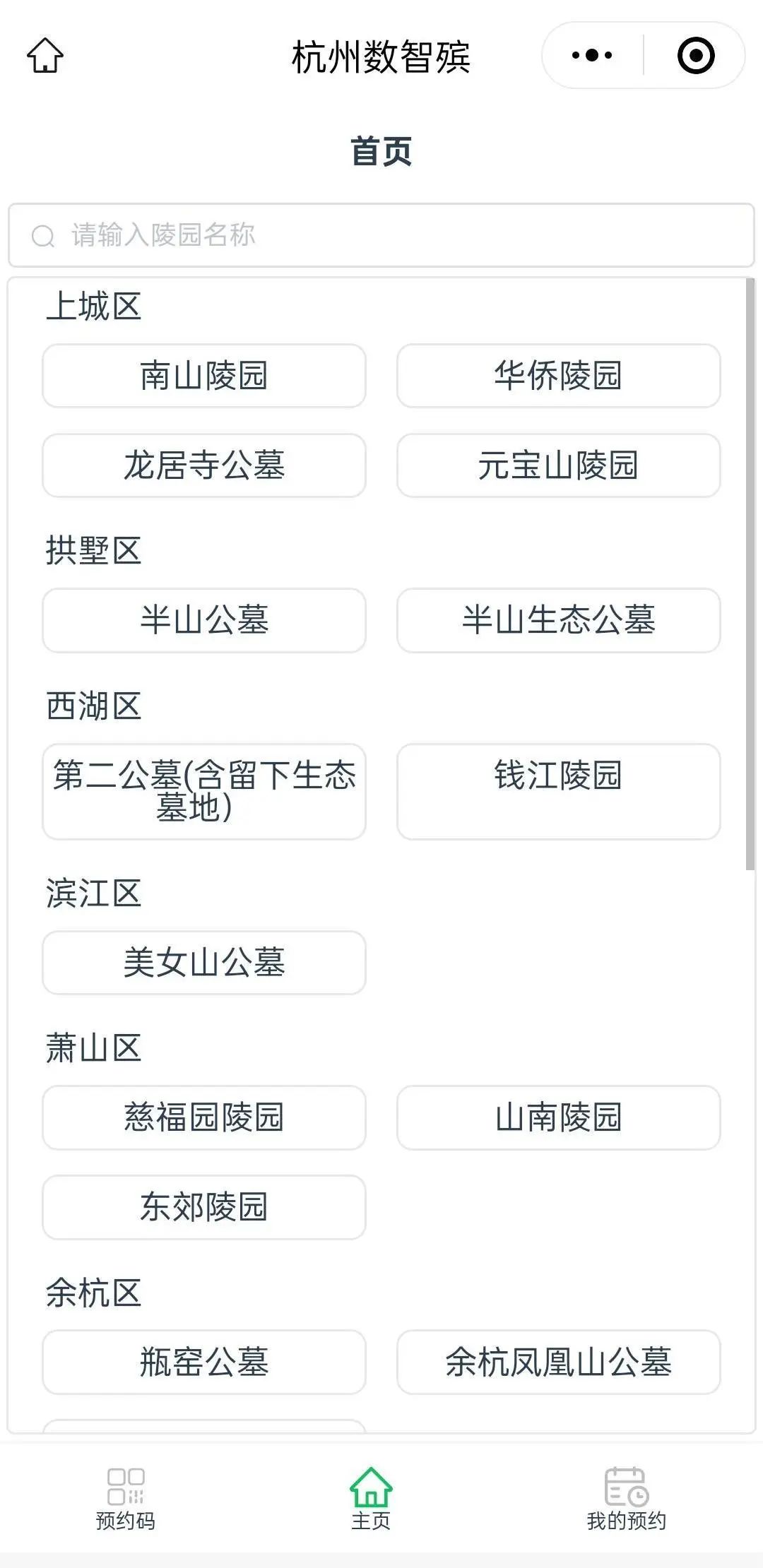The width and height of the screenshot is (763, 1568).
Task: Choose 元宝山陵园
Action: tap(559, 465)
